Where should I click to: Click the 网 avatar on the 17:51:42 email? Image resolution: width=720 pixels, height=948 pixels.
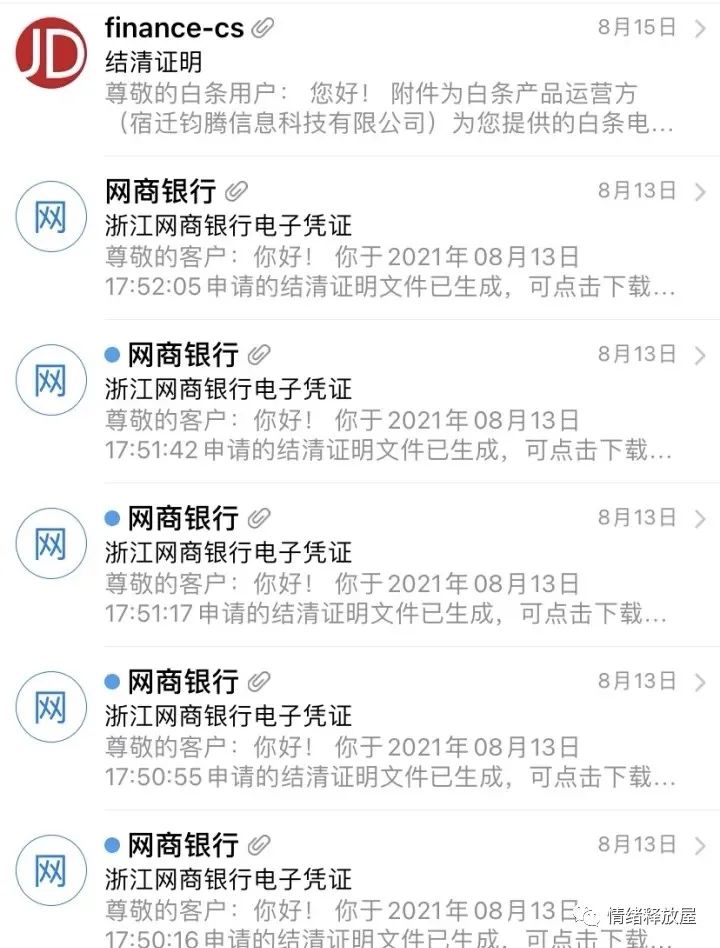tap(50, 380)
